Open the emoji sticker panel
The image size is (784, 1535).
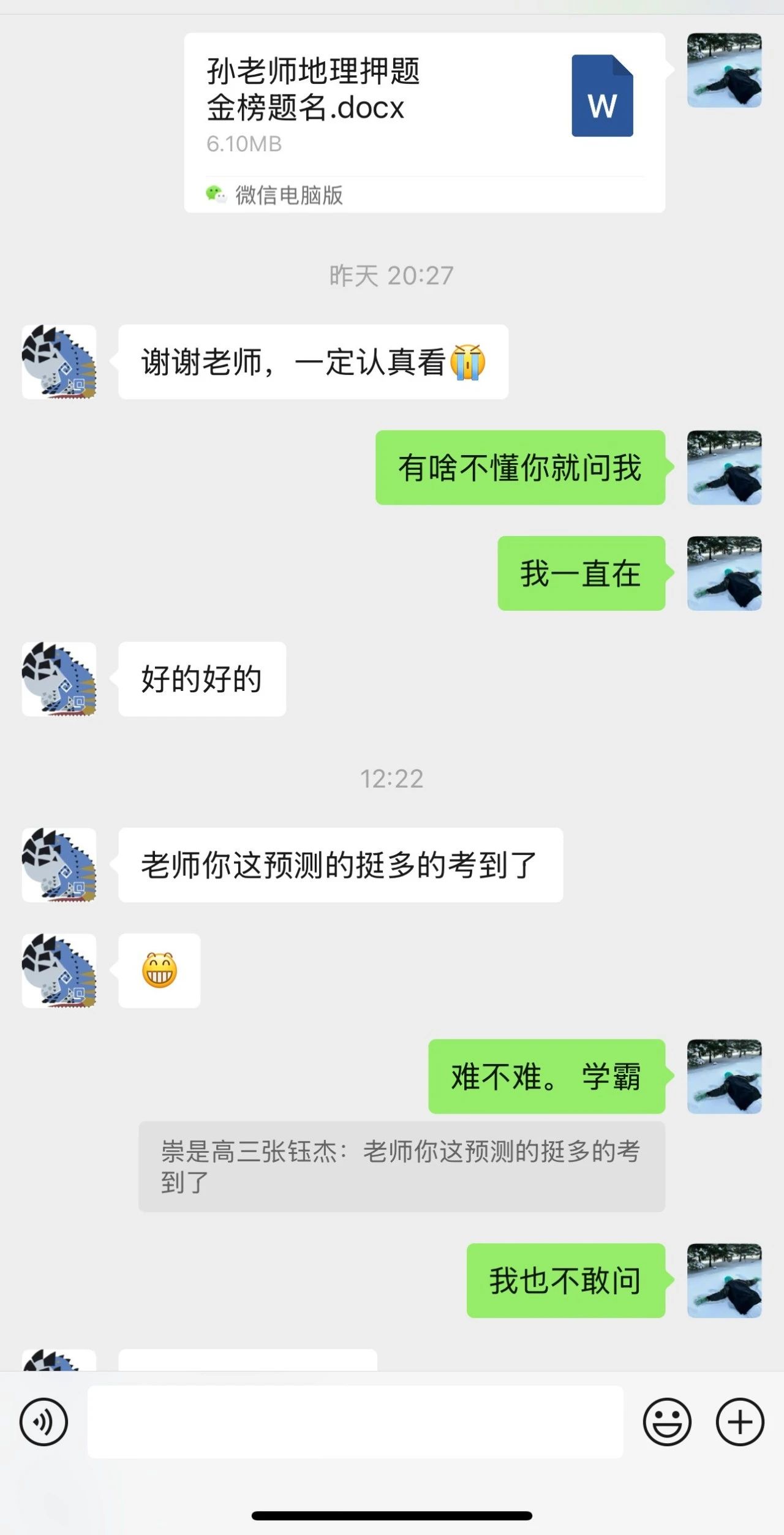pos(667,1422)
